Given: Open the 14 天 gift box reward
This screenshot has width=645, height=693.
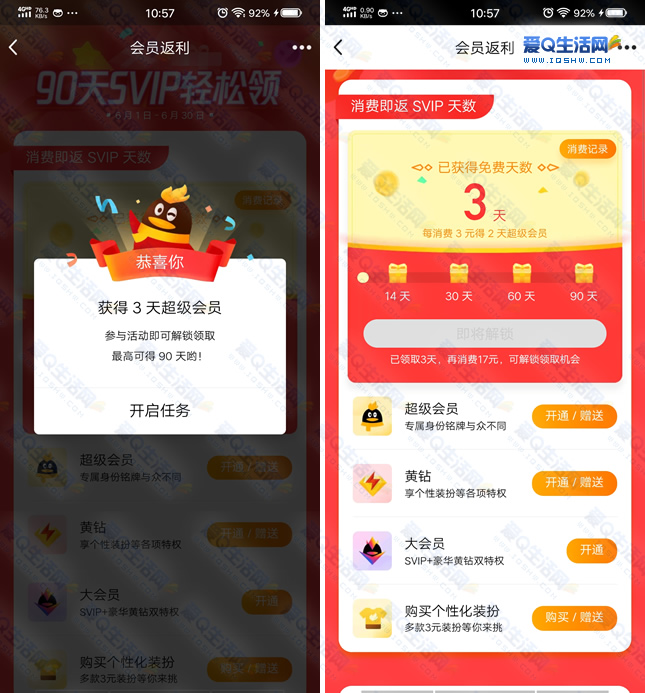Looking at the screenshot, I should (398, 274).
